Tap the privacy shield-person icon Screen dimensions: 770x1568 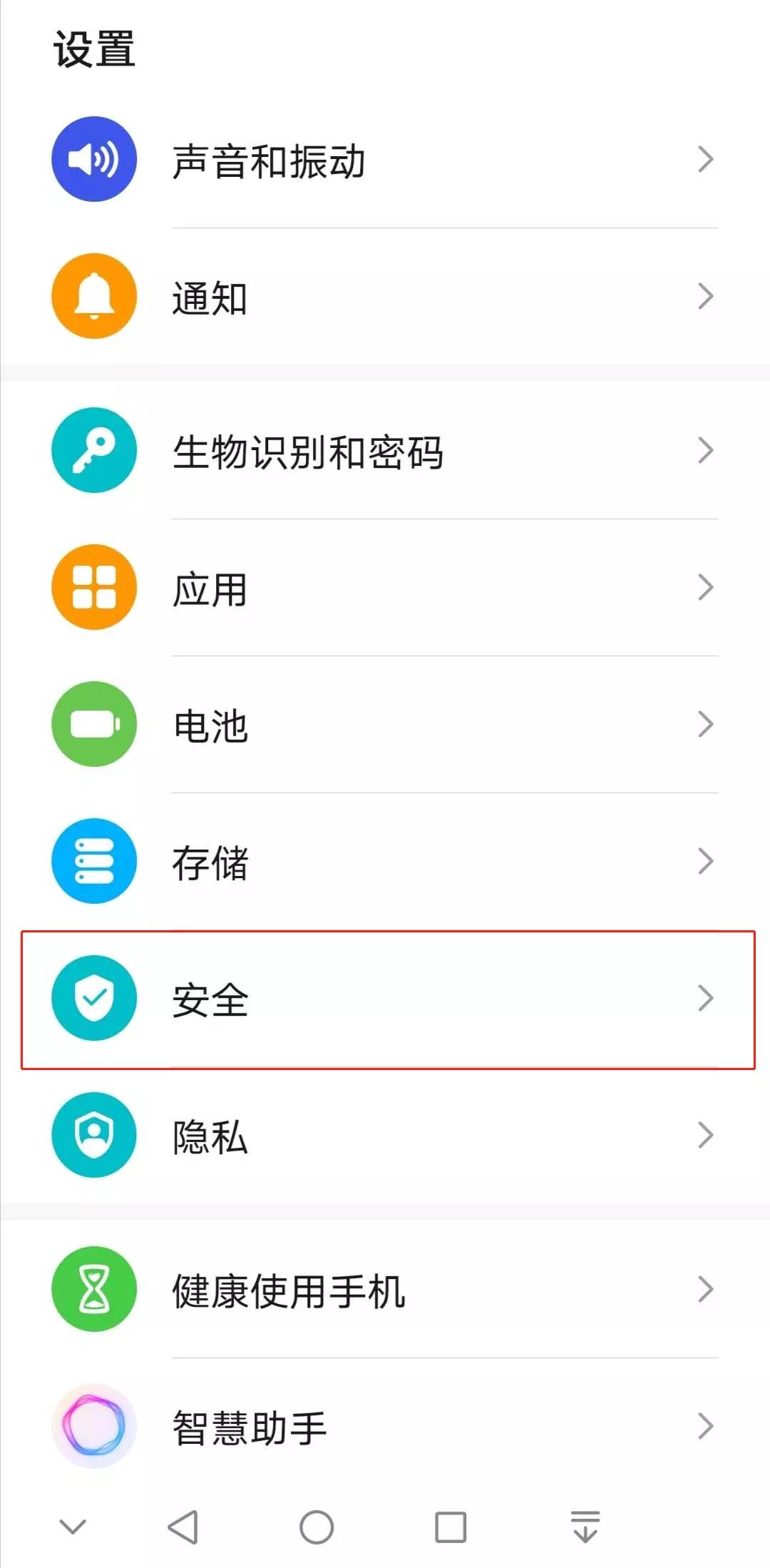(93, 1136)
